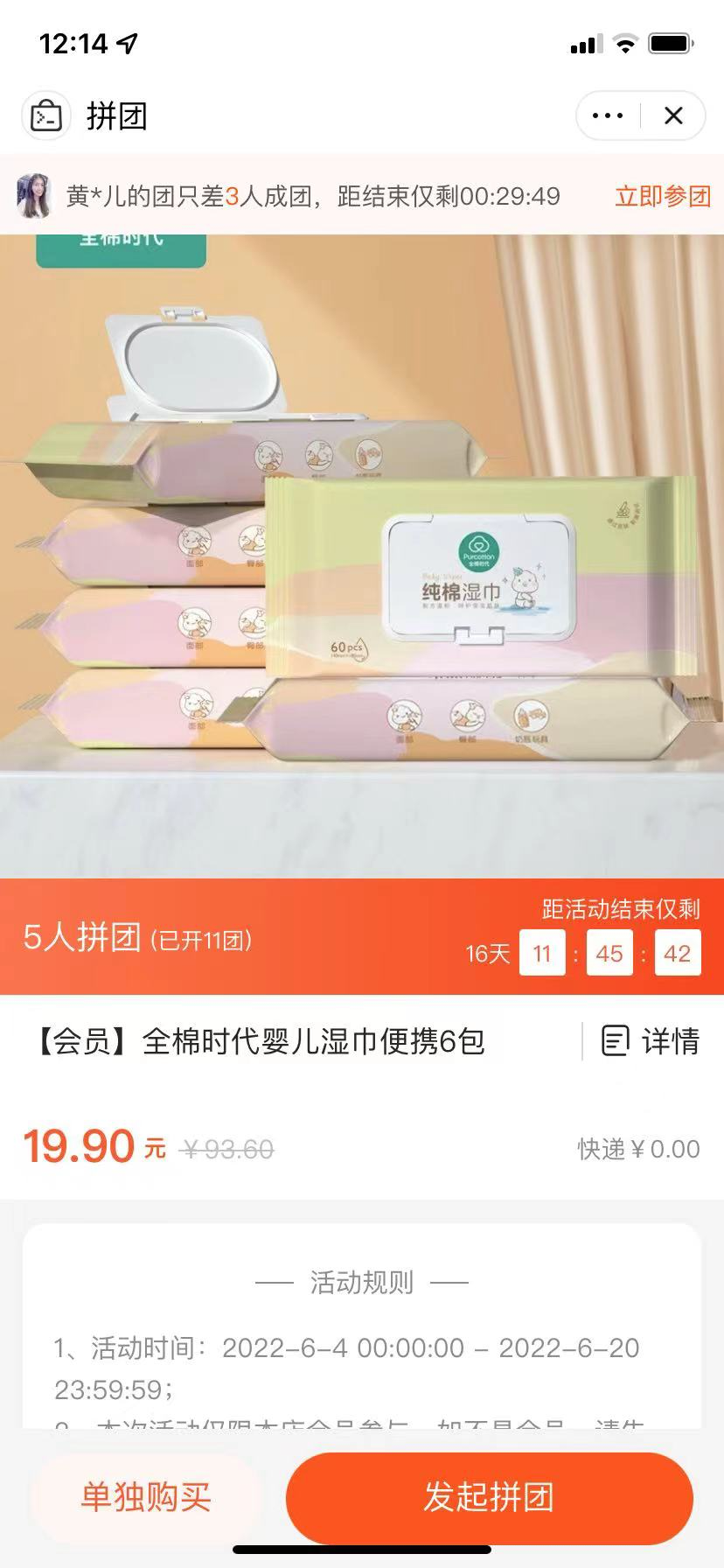Choose 单独购买 to buy alone
Viewport: 724px width, 1568px height.
[x=146, y=1496]
